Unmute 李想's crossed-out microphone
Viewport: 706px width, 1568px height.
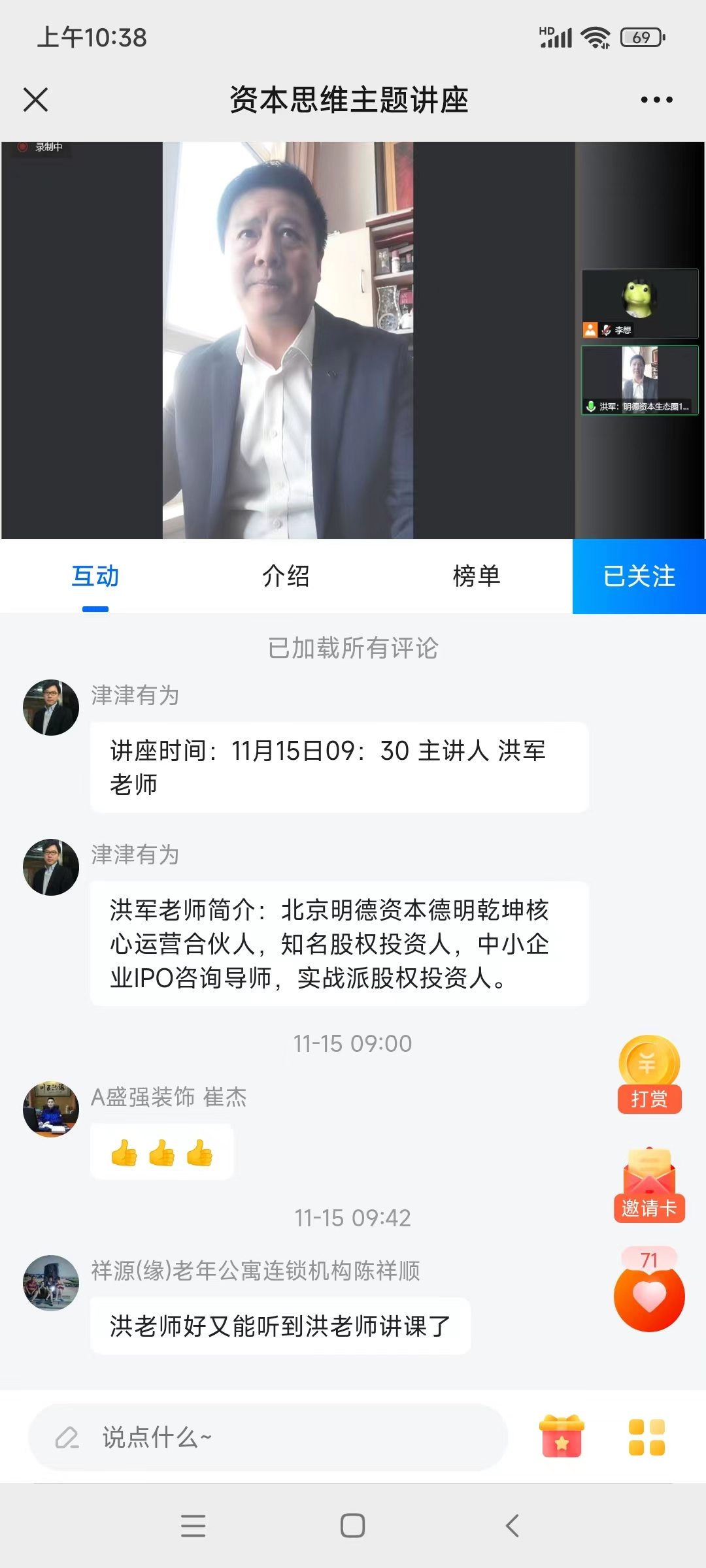click(606, 330)
